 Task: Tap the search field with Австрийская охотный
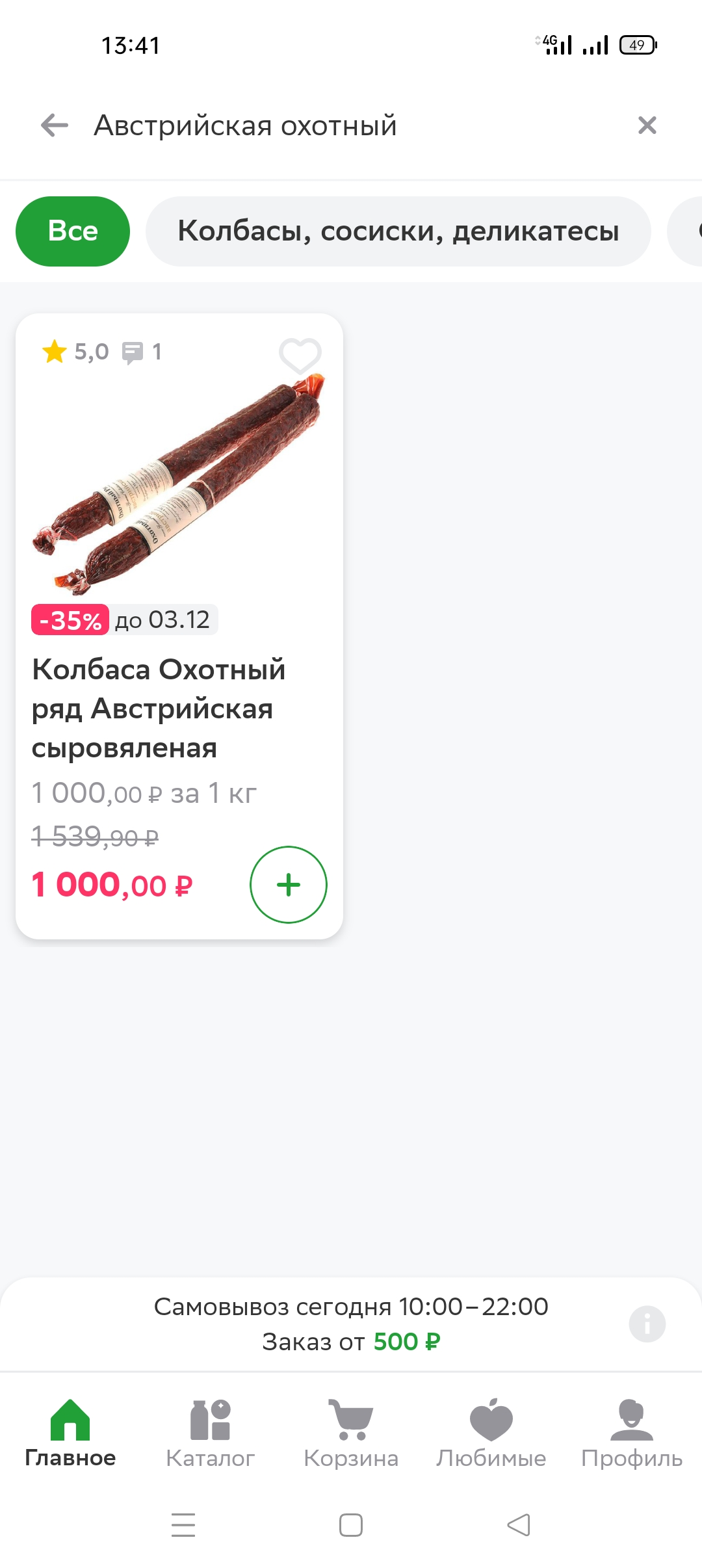pos(351,125)
